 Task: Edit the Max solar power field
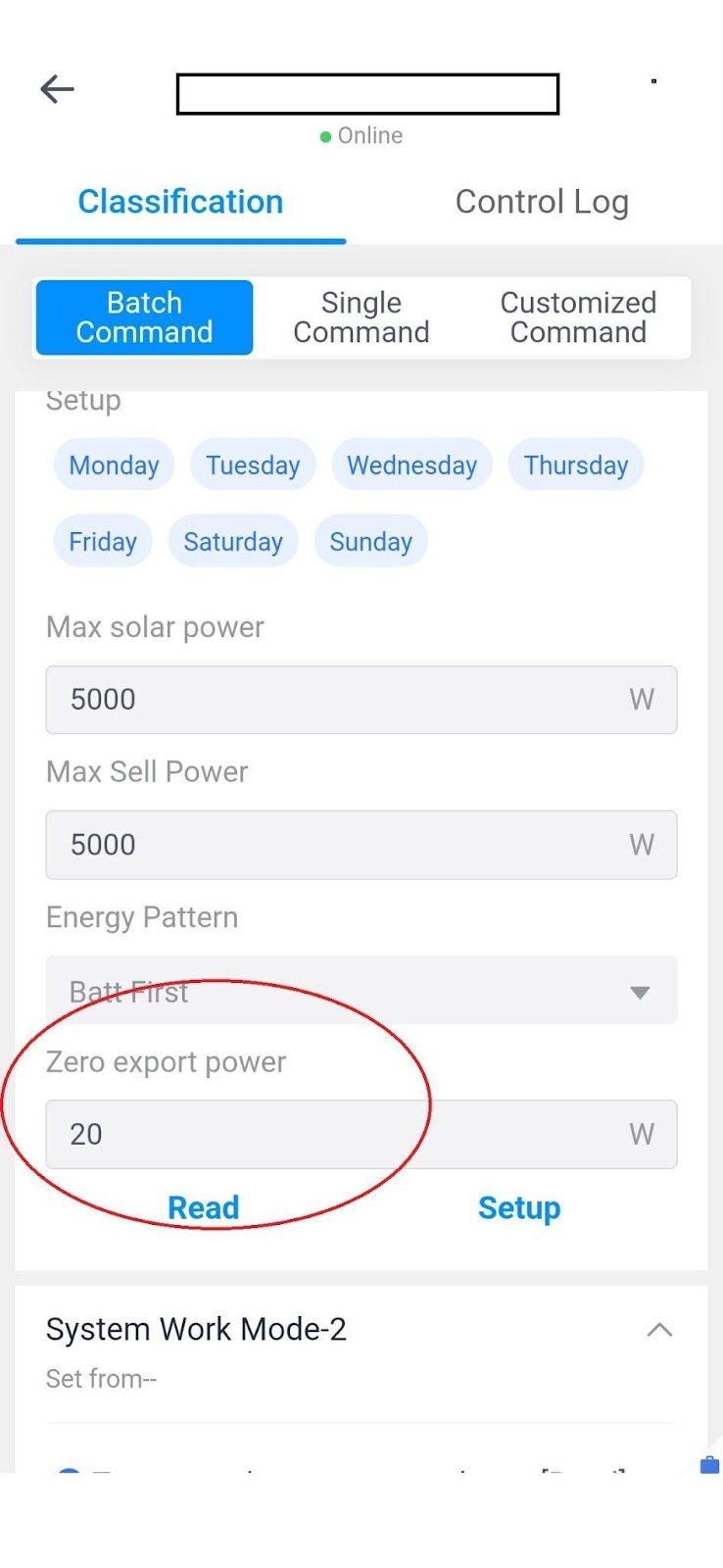[333, 700]
